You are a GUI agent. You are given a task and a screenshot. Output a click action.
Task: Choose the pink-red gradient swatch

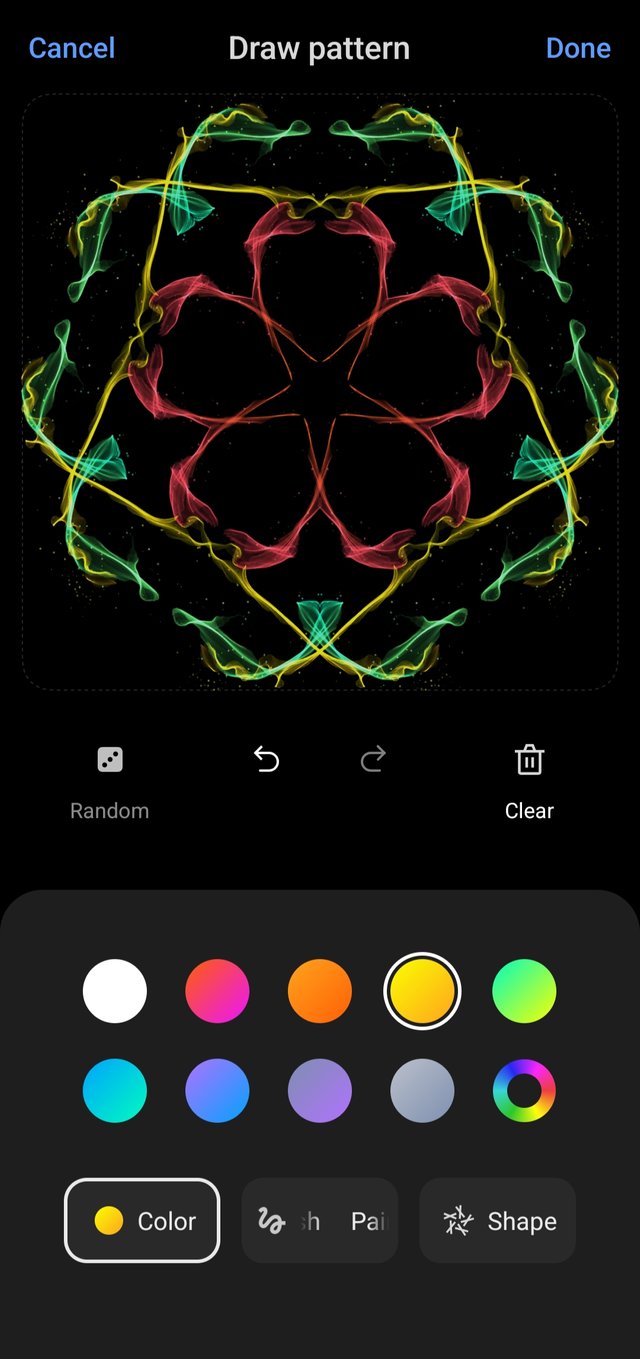pyautogui.click(x=217, y=991)
